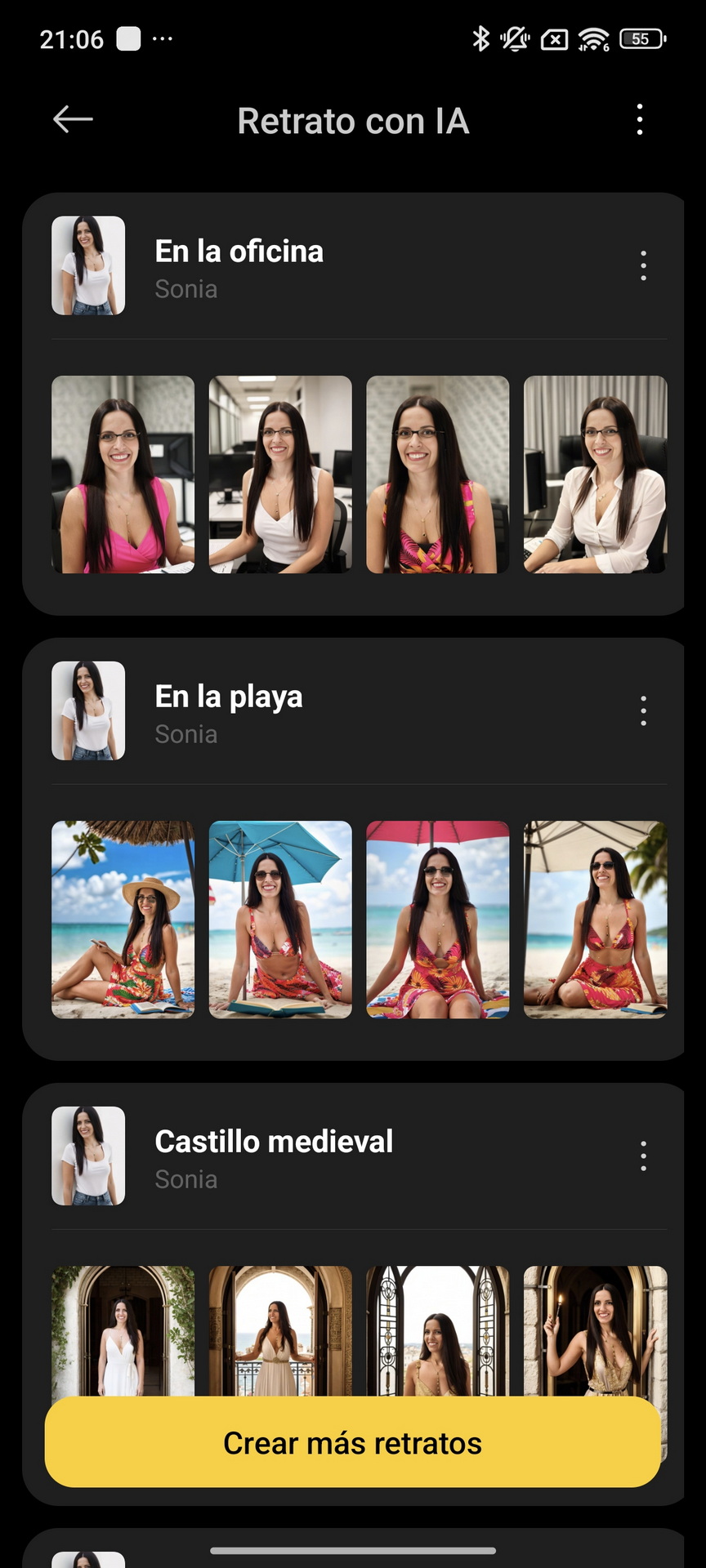The height and width of the screenshot is (1568, 706).
Task: View beach portrait under white umbrella
Action: click(595, 920)
